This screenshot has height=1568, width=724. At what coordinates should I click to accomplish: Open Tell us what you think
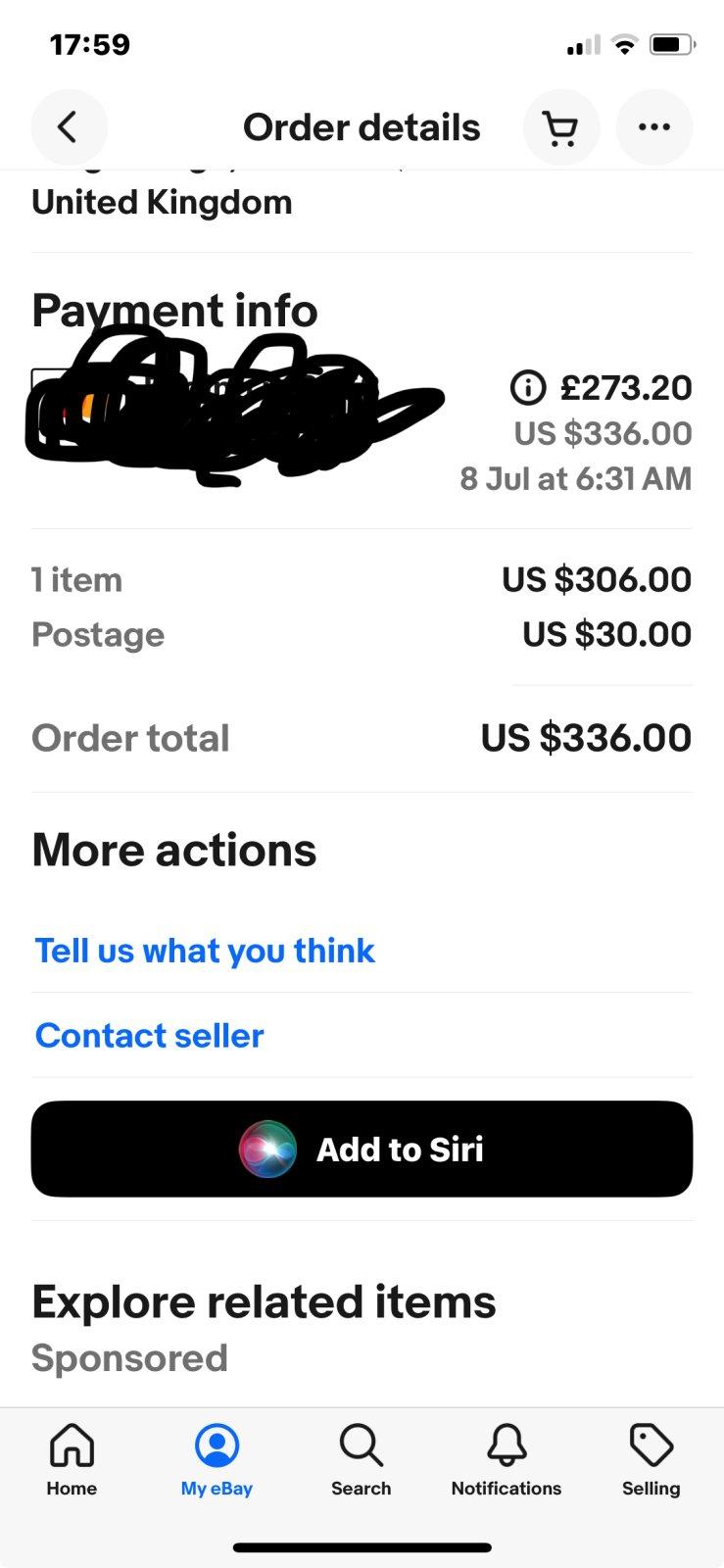coord(205,951)
